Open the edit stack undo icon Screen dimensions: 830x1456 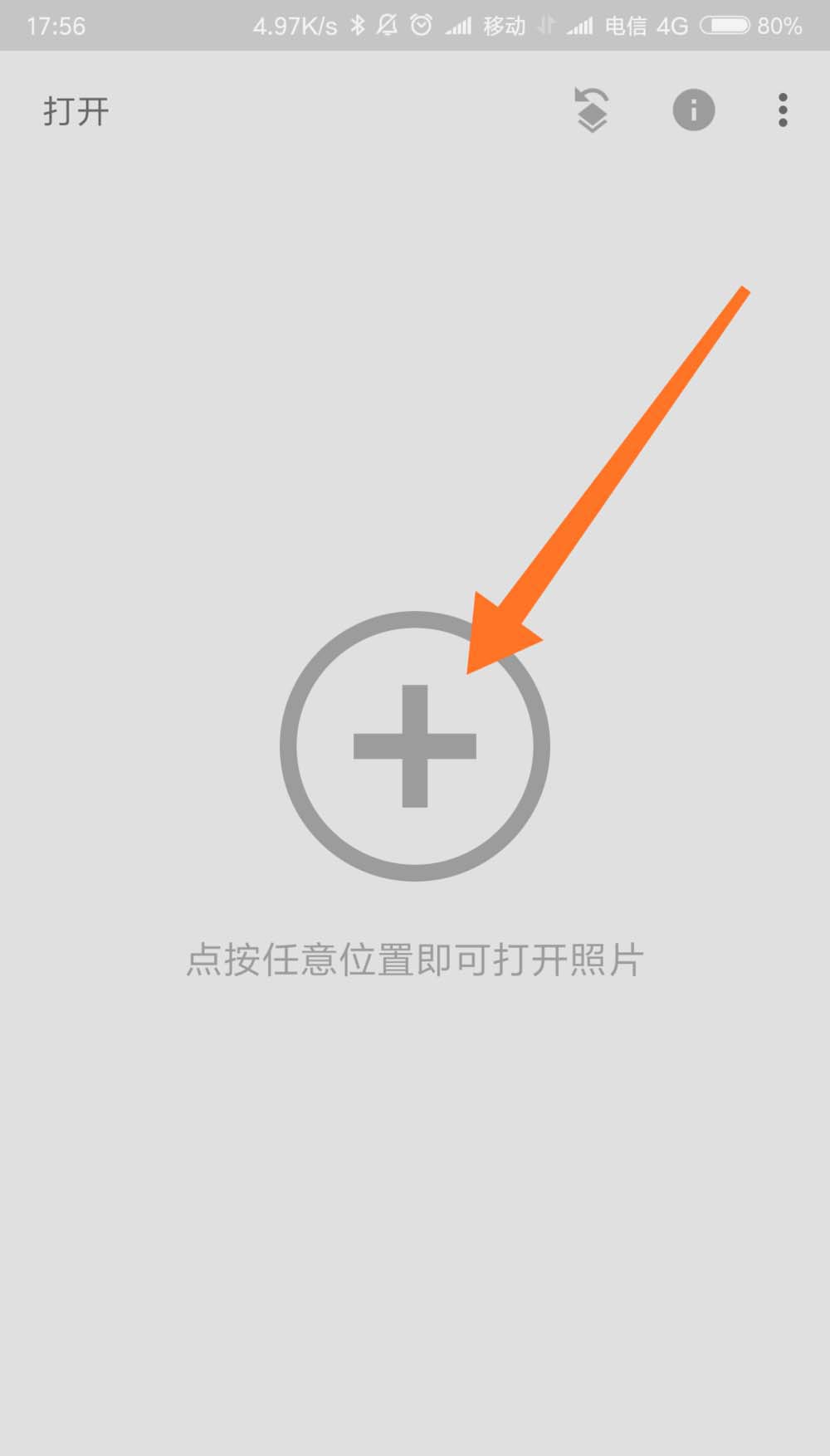pyautogui.click(x=592, y=110)
